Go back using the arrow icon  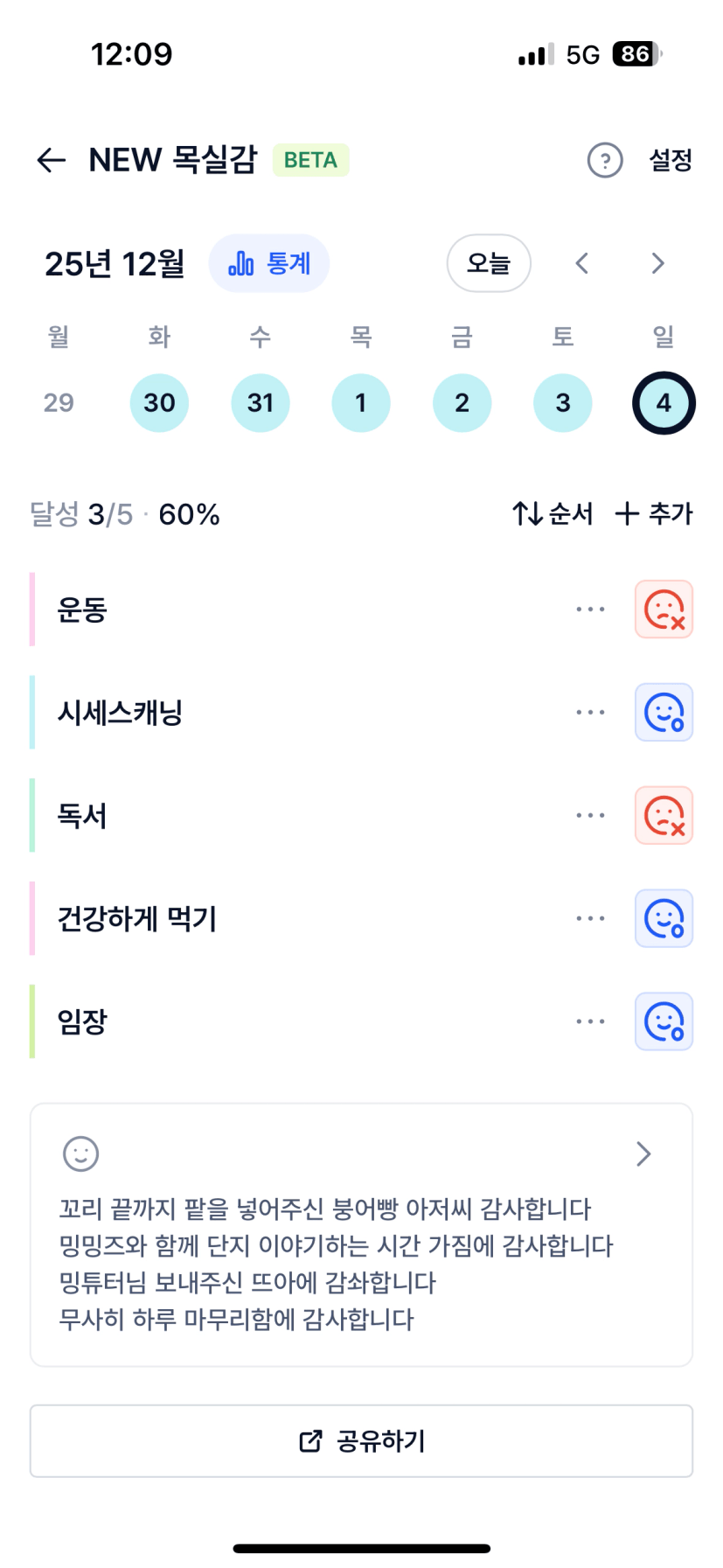click(x=52, y=160)
